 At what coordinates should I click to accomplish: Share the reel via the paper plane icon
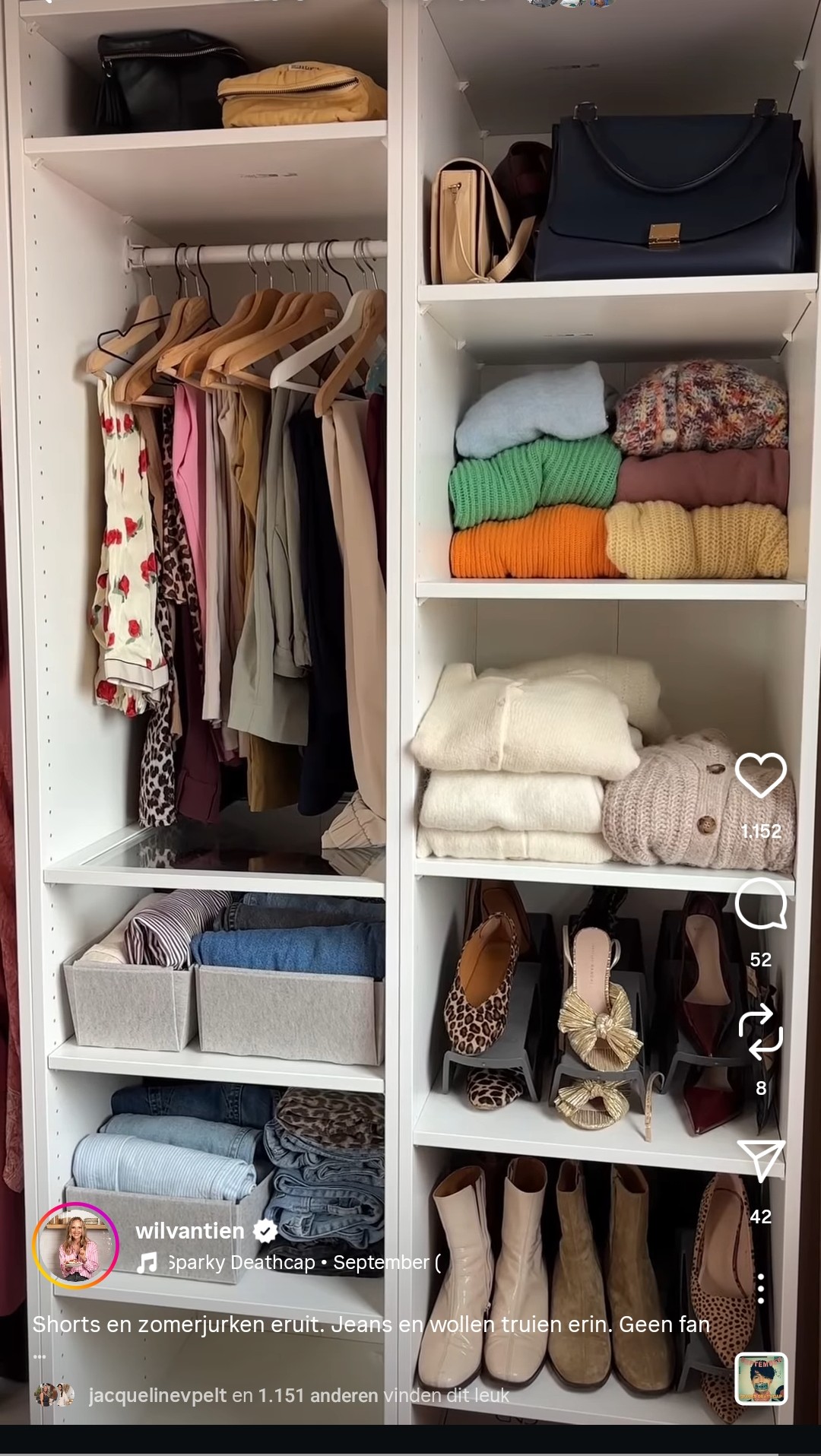760,1161
